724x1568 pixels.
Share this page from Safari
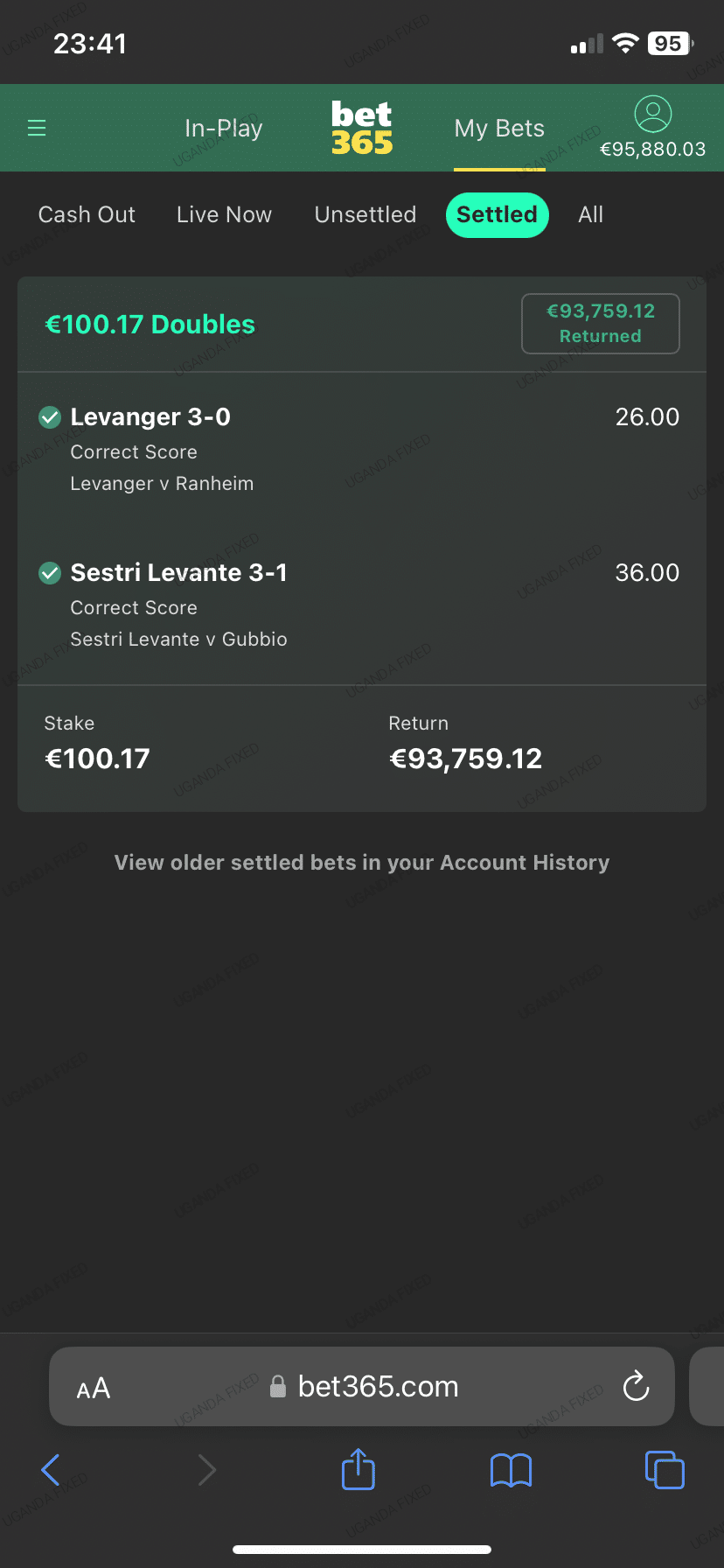[358, 1469]
